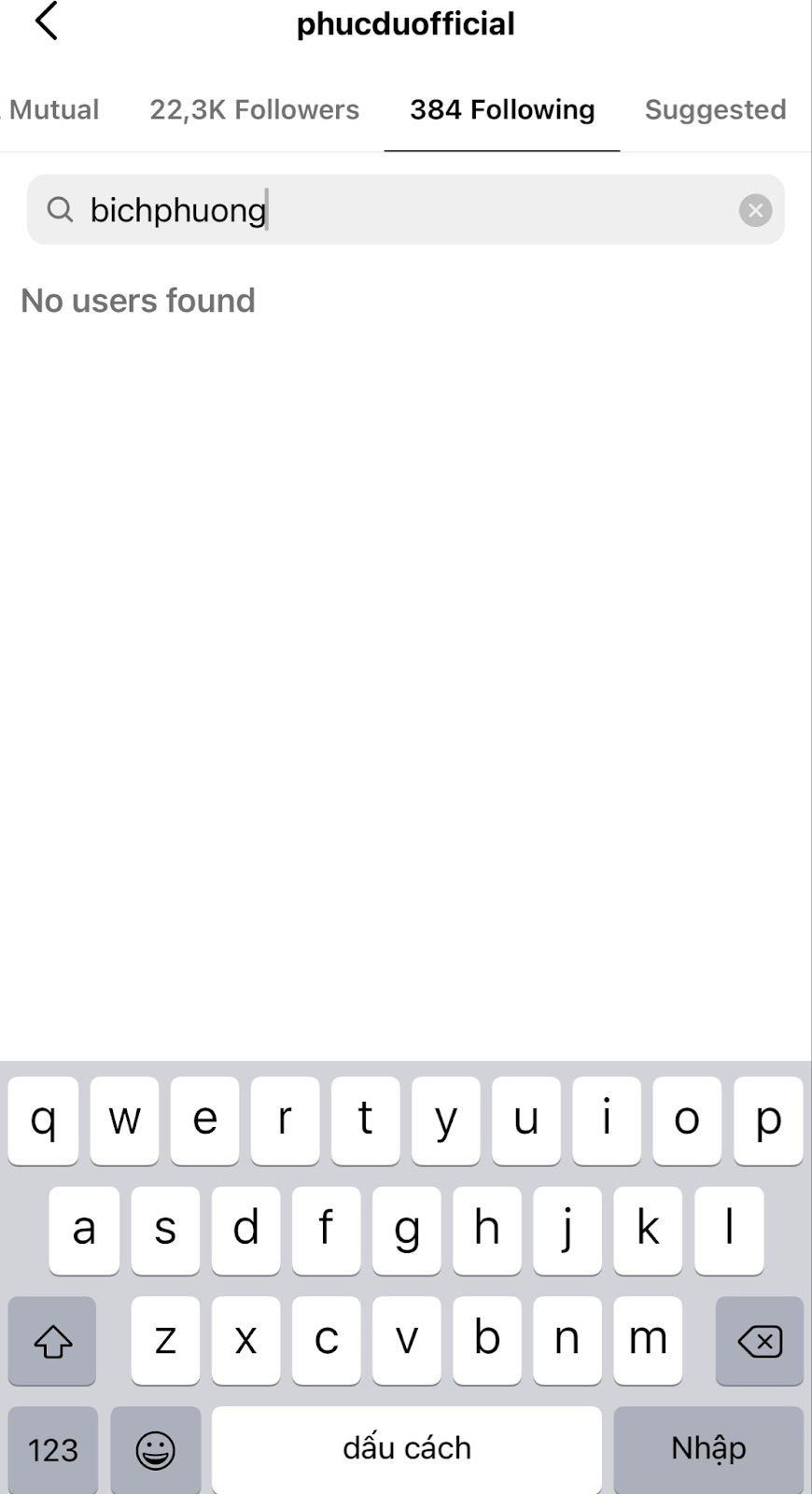
Task: Open the 22,3K Followers tab
Action: (254, 109)
